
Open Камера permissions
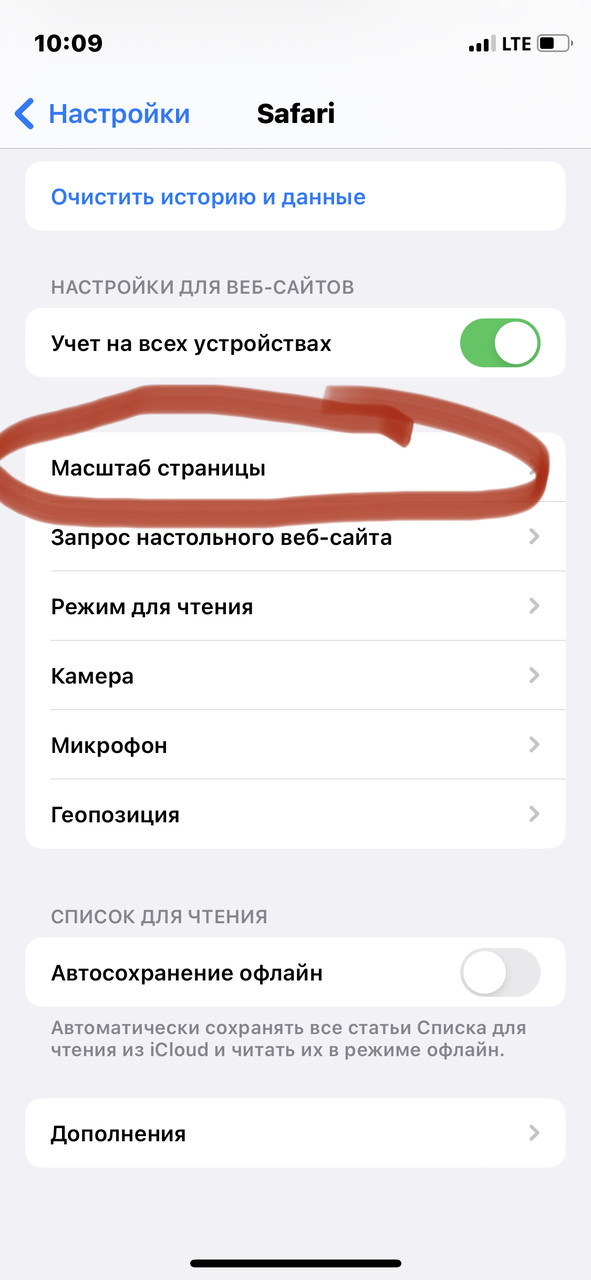point(295,676)
